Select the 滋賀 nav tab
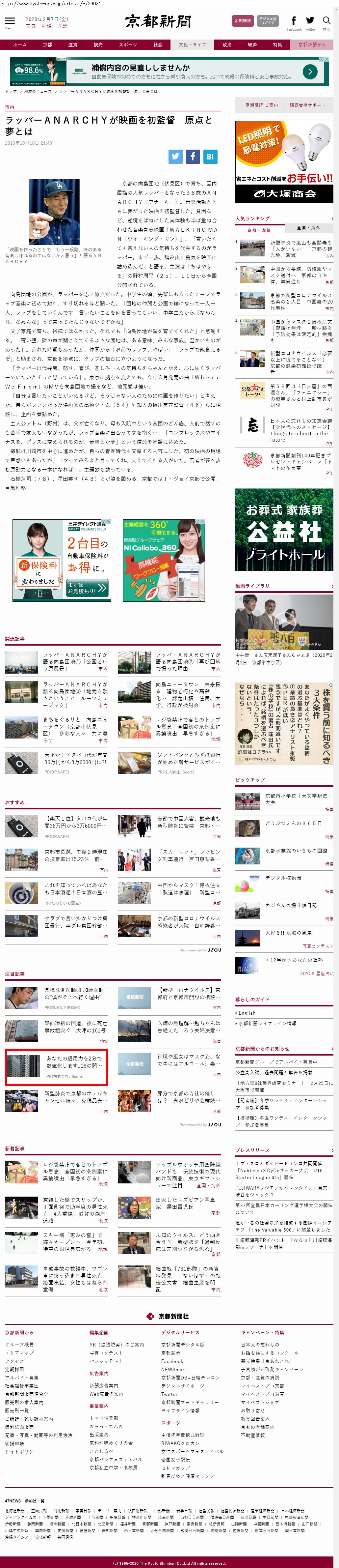Viewport: 339px width, 1568px height. click(72, 44)
